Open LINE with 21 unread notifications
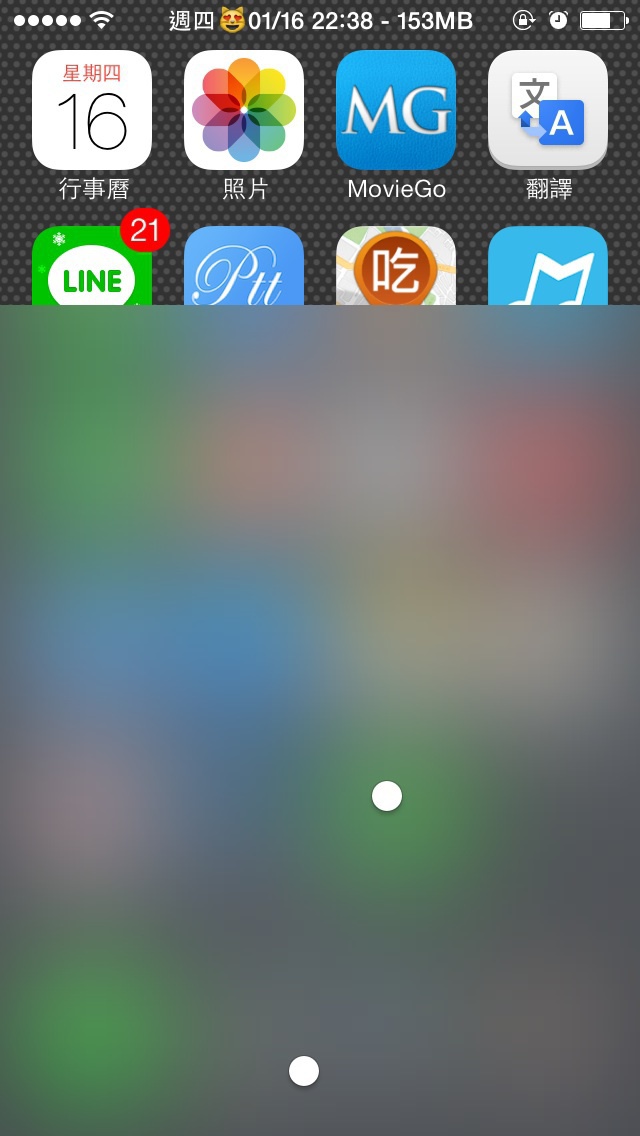The height and width of the screenshot is (1136, 640). (92, 266)
